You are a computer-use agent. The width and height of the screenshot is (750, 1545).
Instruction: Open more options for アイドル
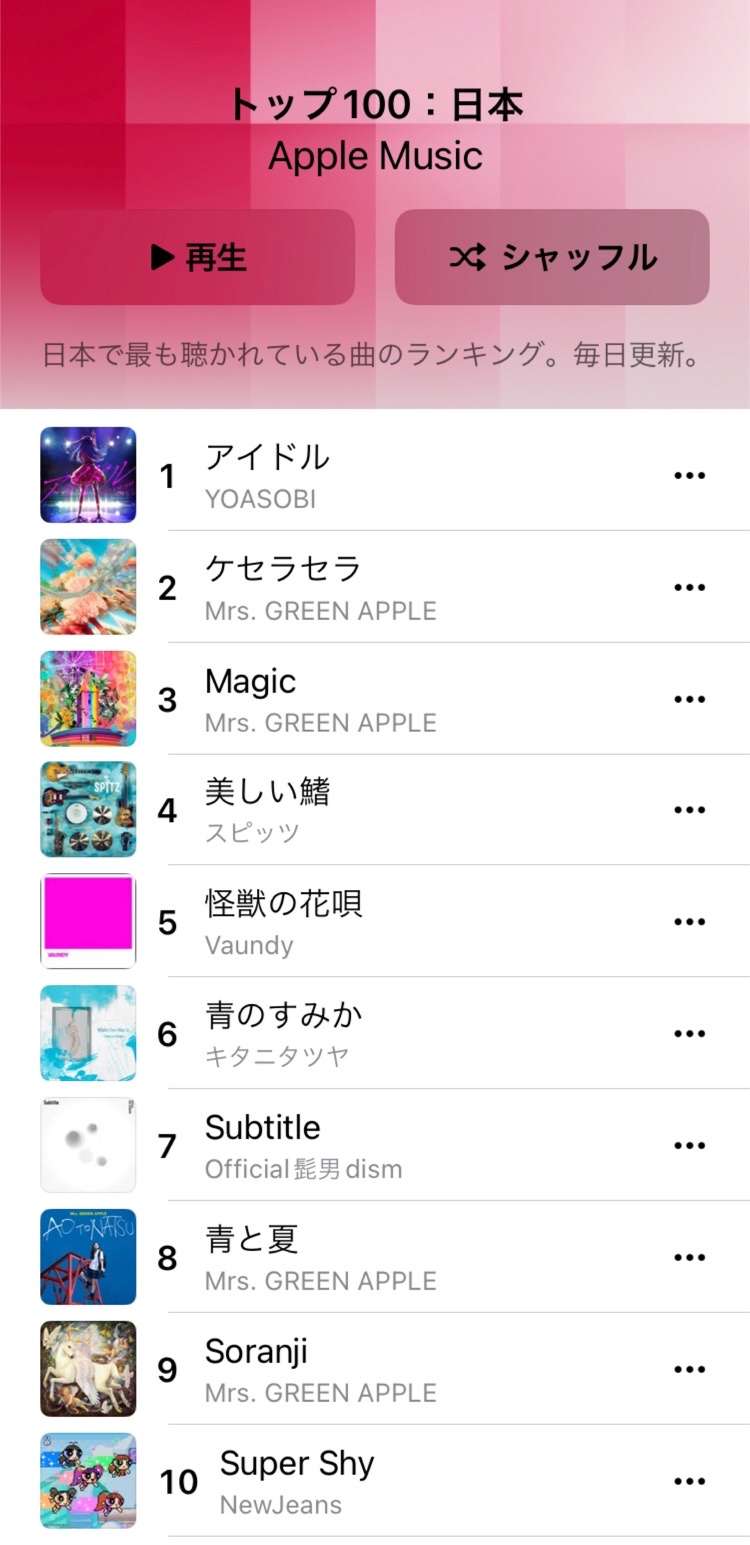pos(689,475)
